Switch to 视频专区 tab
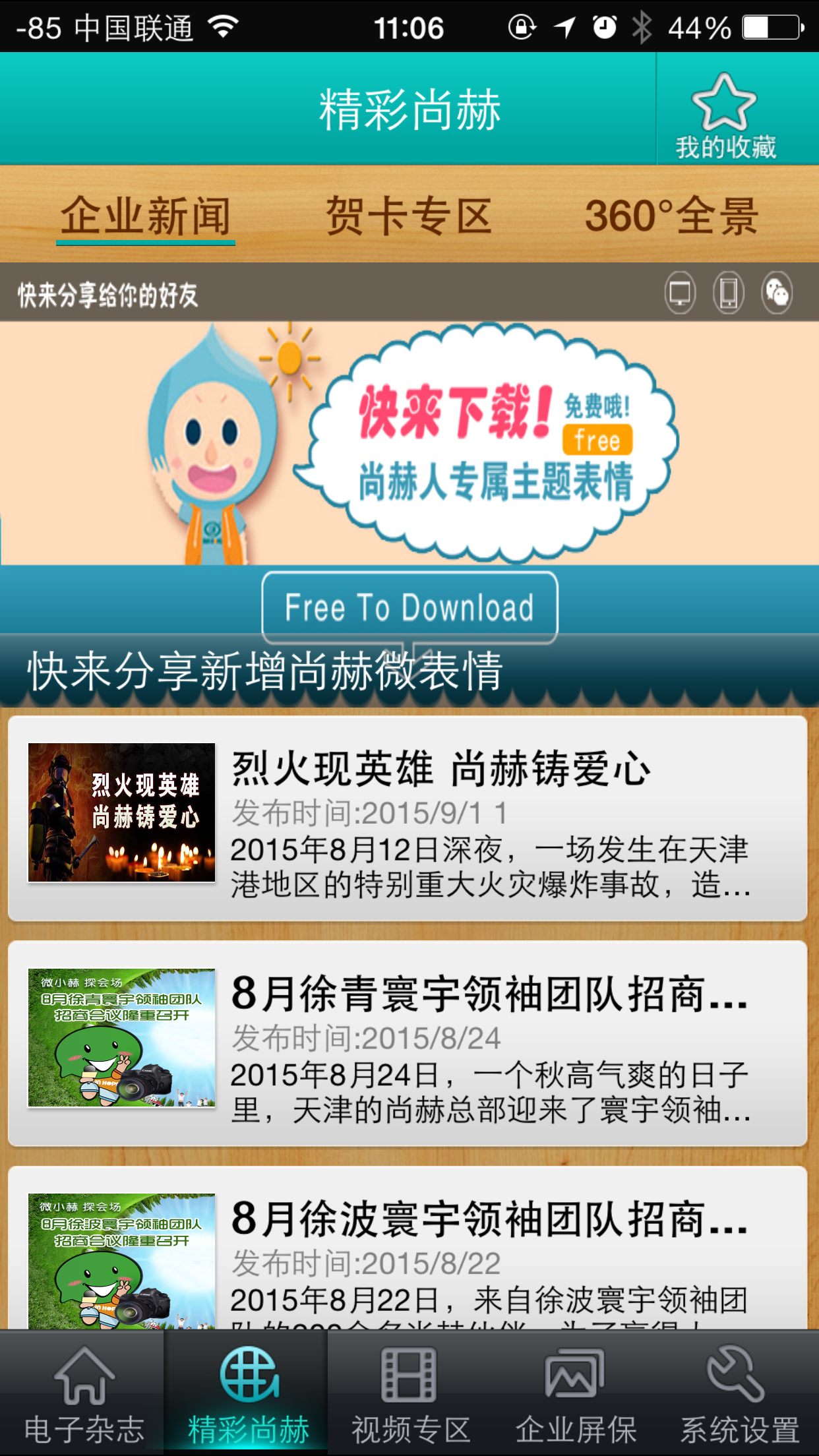Viewport: 819px width, 1456px height. click(409, 1393)
